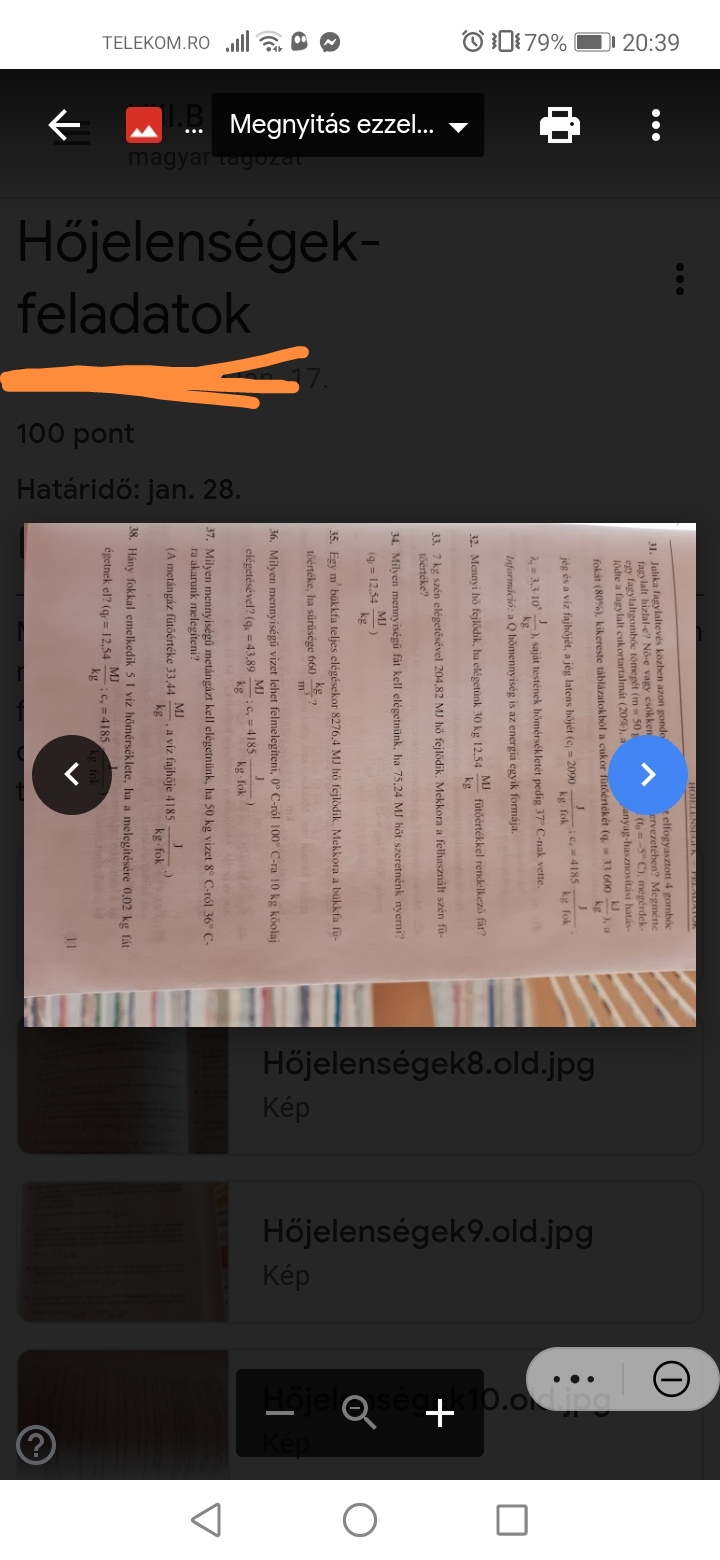Open recent apps from navigation bar

(512, 1520)
